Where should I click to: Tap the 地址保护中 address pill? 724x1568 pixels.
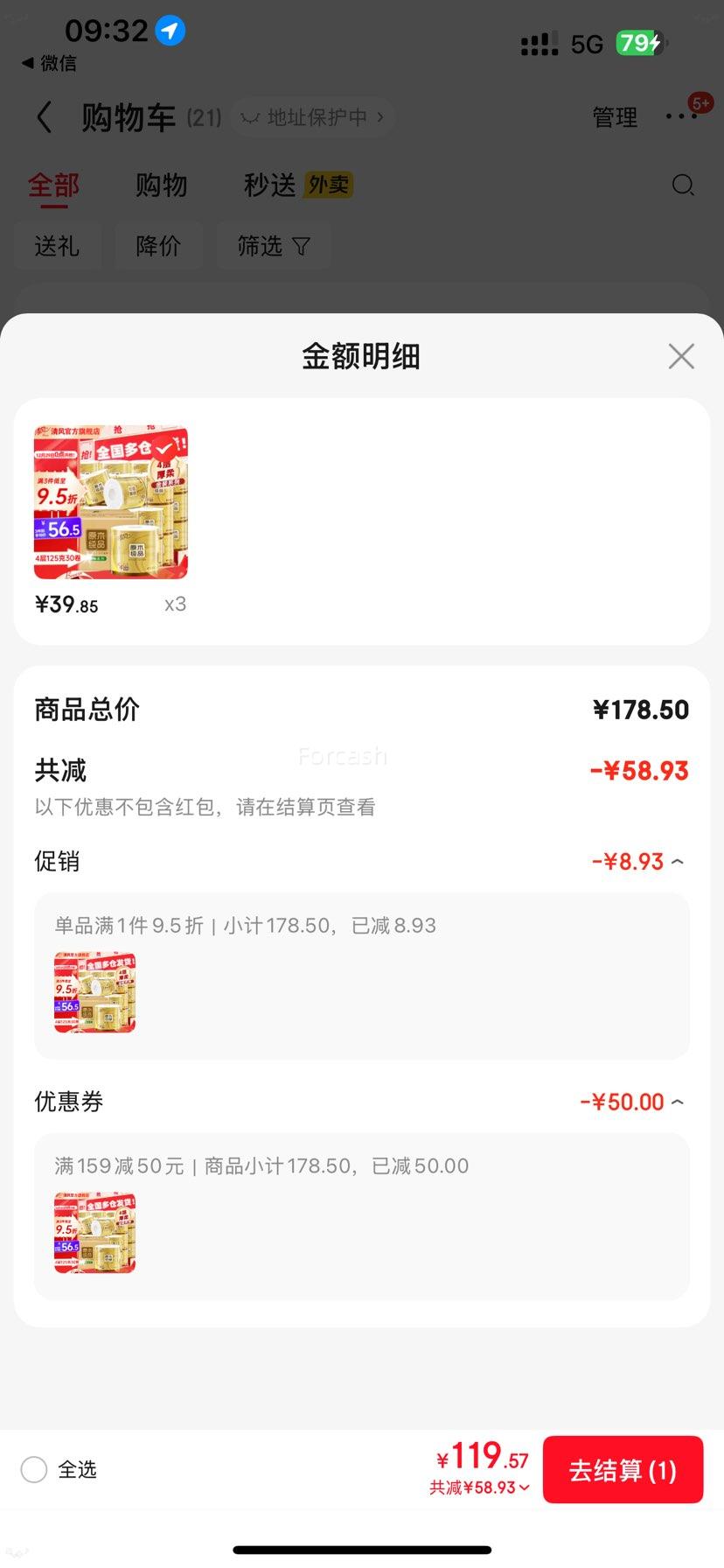coord(312,116)
